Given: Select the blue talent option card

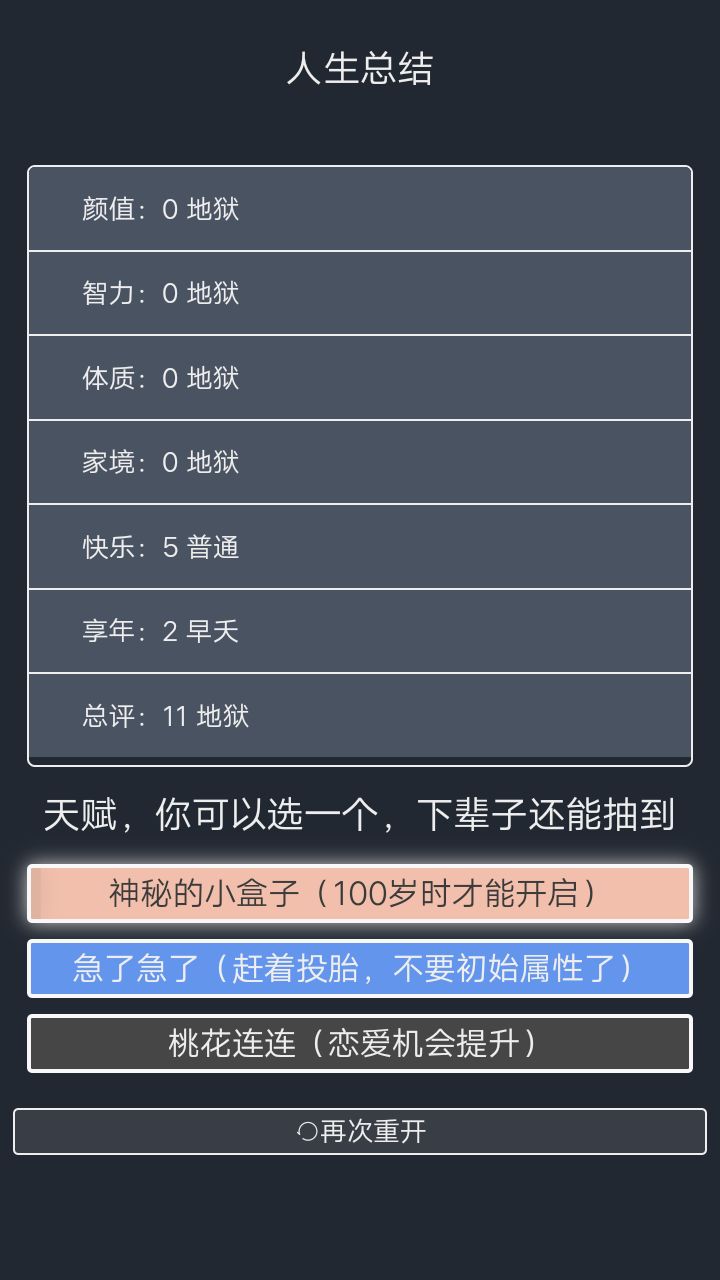Looking at the screenshot, I should (x=360, y=968).
